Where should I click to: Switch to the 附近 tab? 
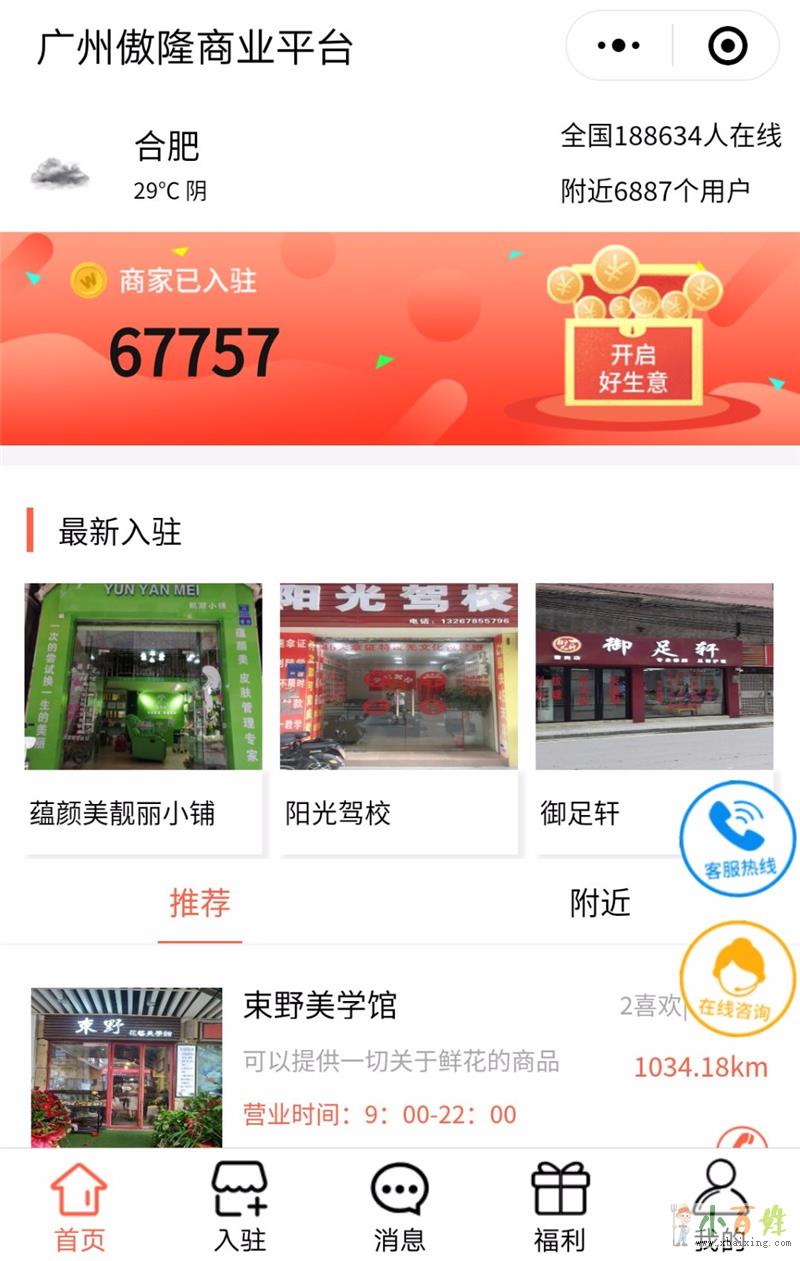[600, 904]
